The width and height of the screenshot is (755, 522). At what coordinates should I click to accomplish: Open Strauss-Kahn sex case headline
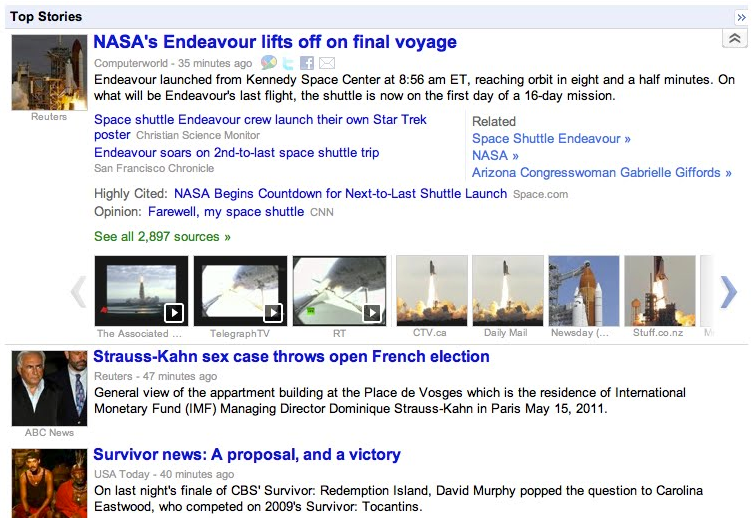291,357
